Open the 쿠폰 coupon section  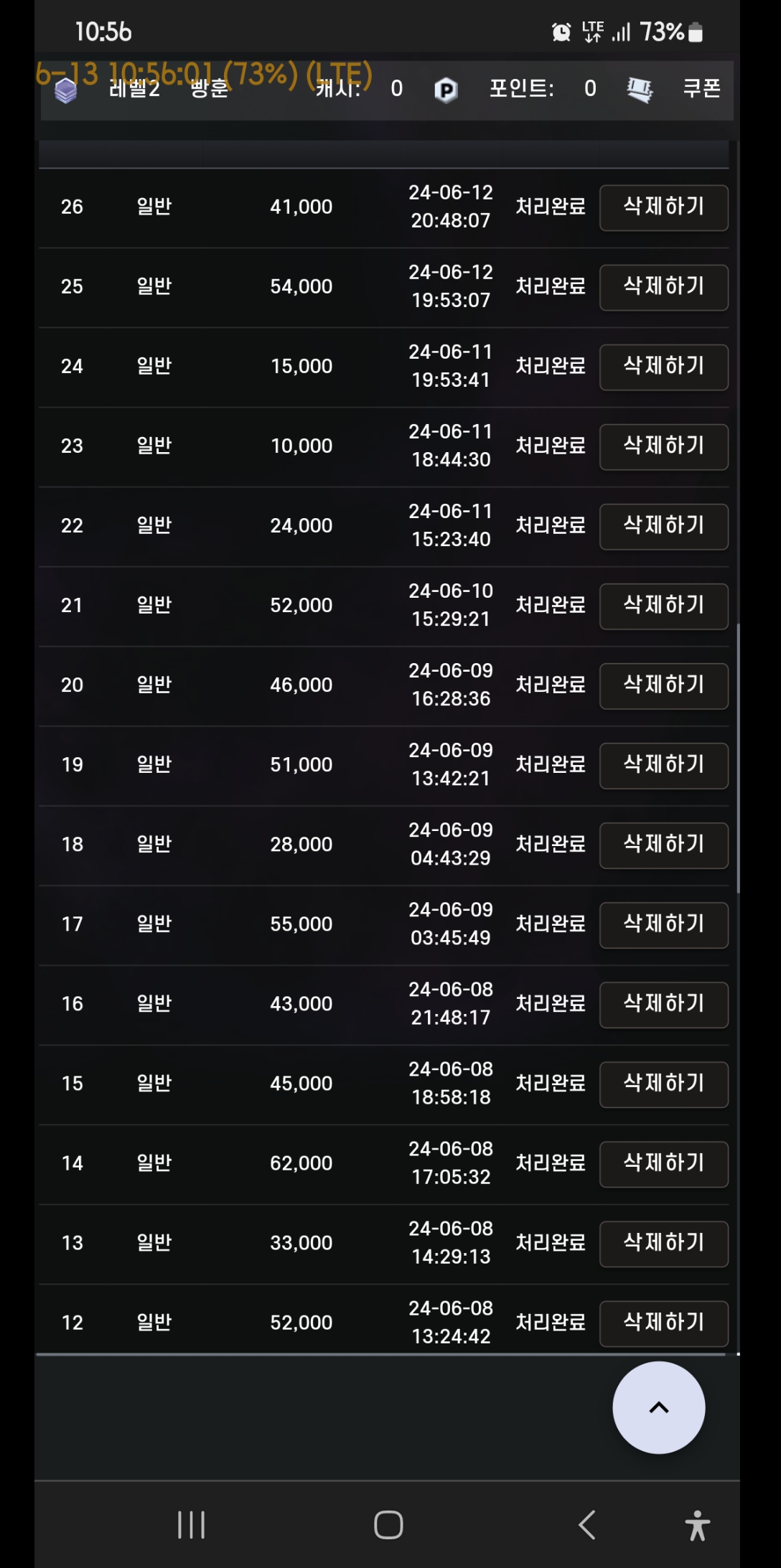[701, 89]
